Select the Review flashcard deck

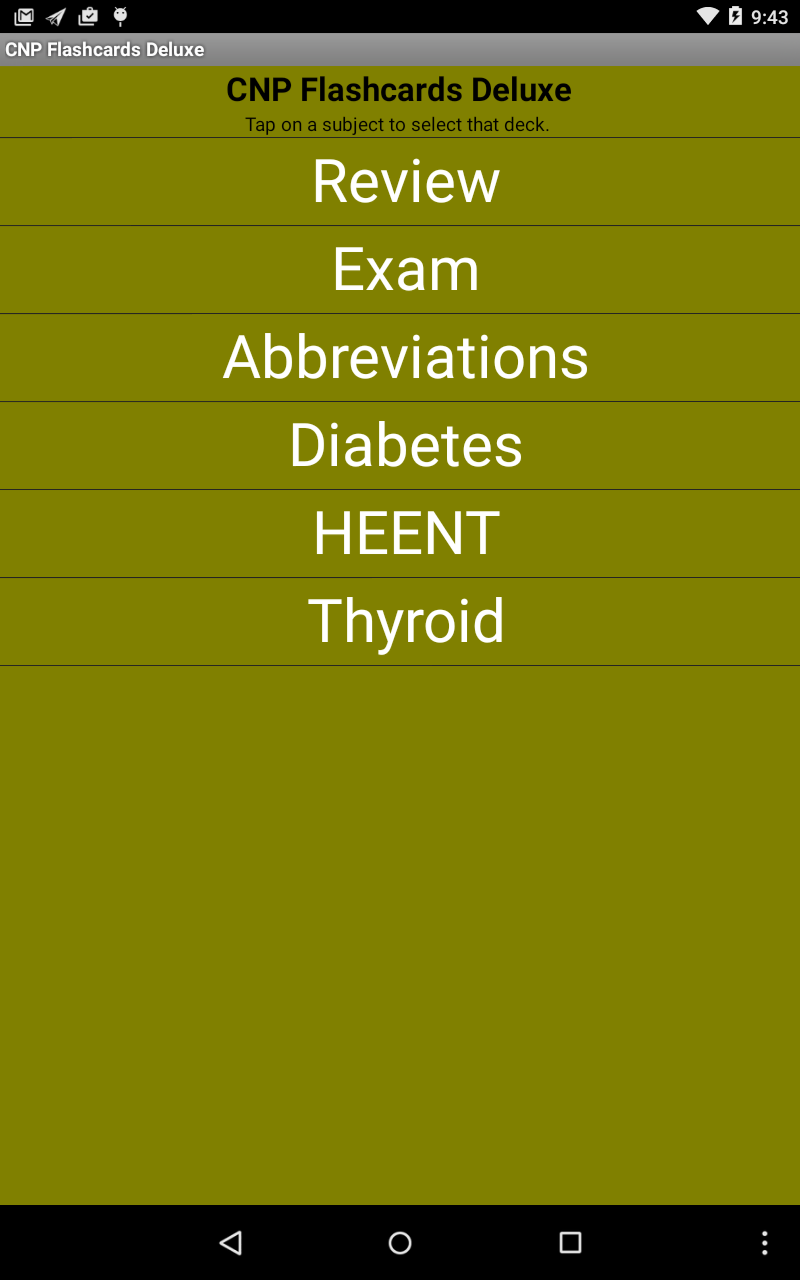(400, 181)
